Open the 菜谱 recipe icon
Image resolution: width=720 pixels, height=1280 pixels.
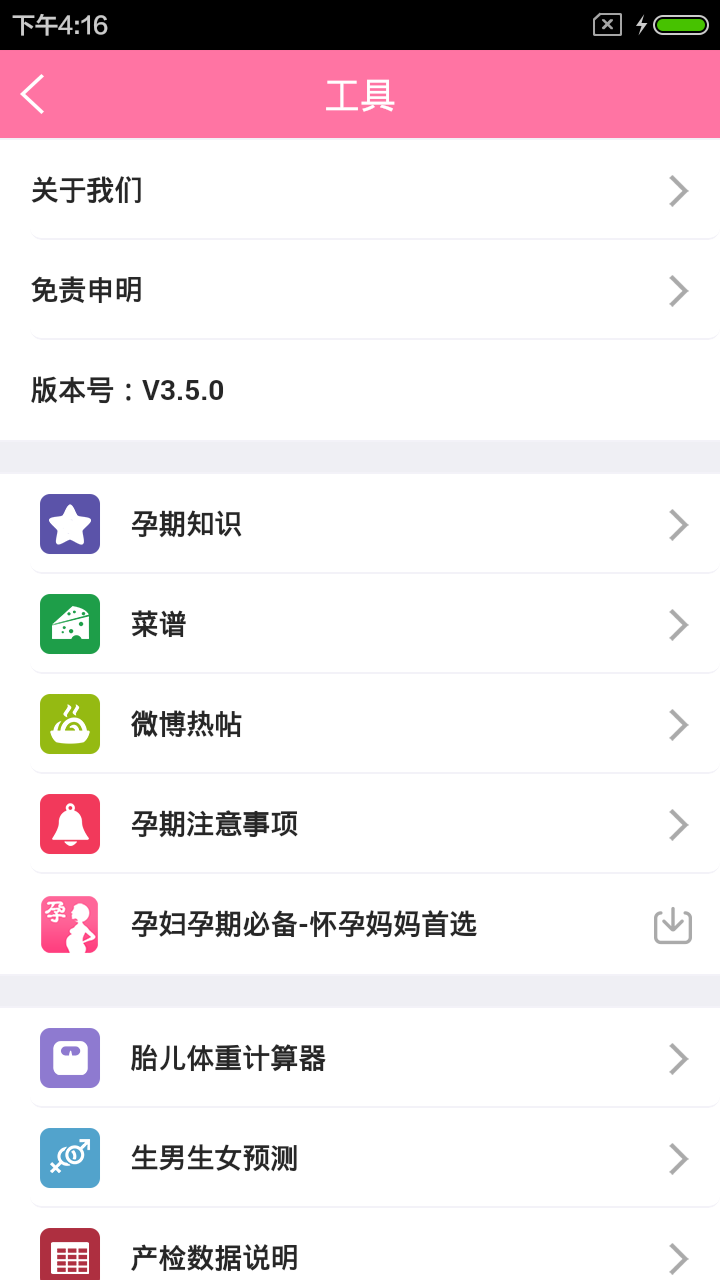tap(69, 624)
